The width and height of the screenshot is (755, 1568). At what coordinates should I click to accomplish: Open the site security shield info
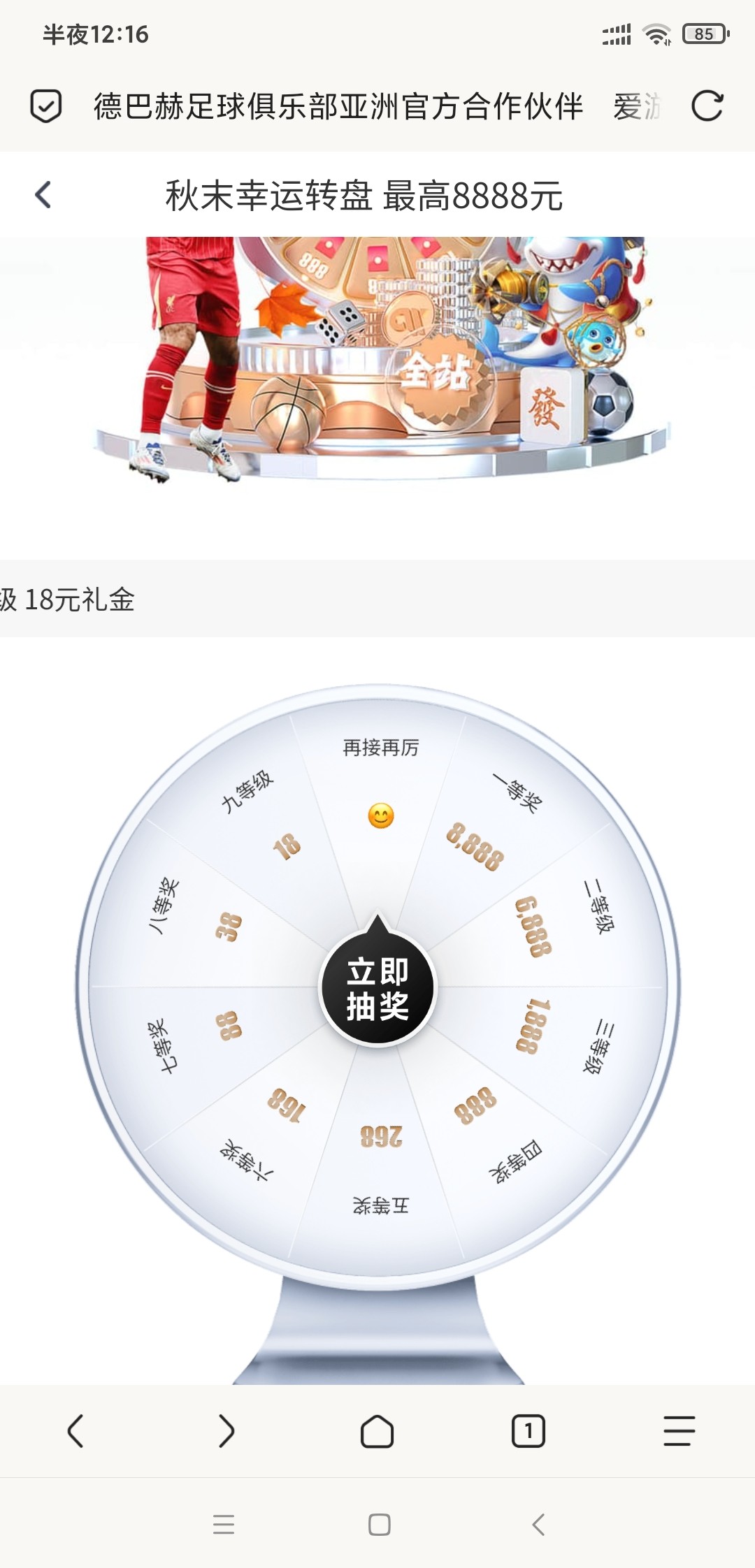click(46, 106)
